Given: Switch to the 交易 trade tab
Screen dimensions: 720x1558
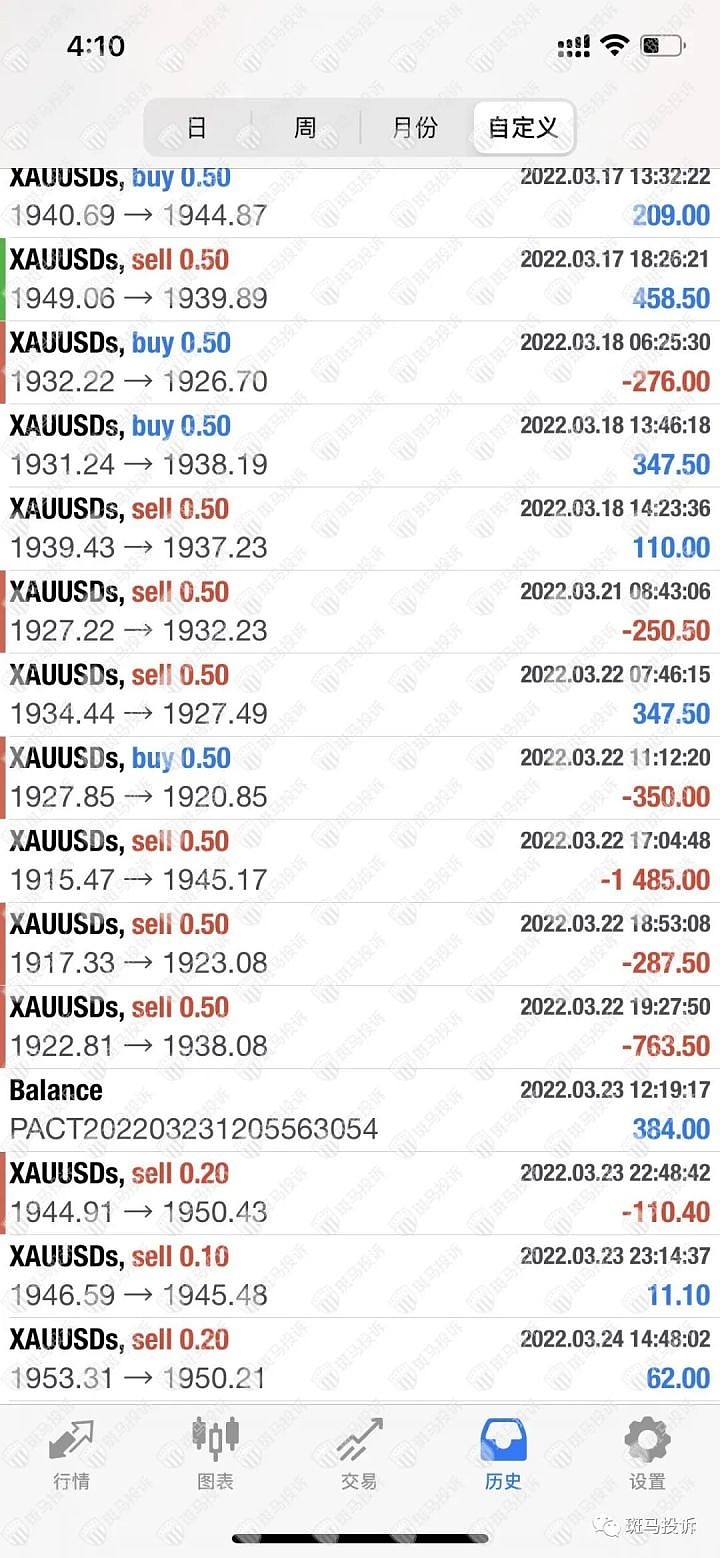Looking at the screenshot, I should (x=359, y=1454).
